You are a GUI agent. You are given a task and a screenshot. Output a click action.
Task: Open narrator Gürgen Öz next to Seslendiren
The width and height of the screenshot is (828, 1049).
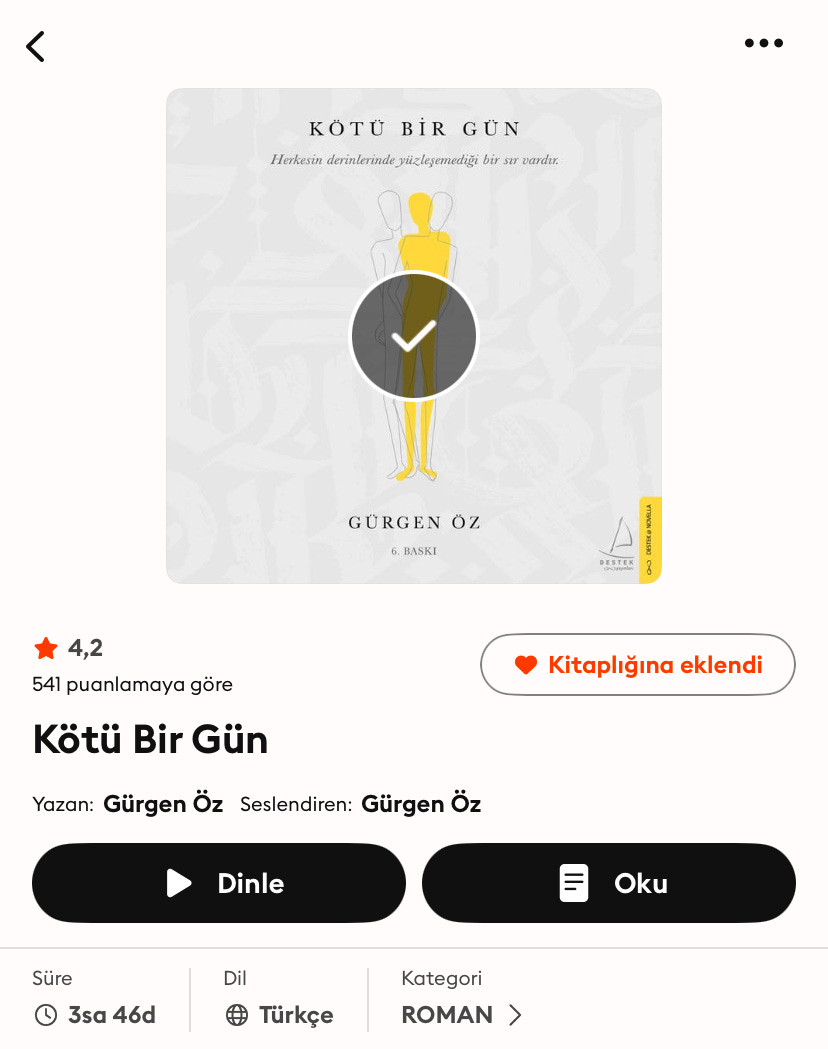(421, 804)
